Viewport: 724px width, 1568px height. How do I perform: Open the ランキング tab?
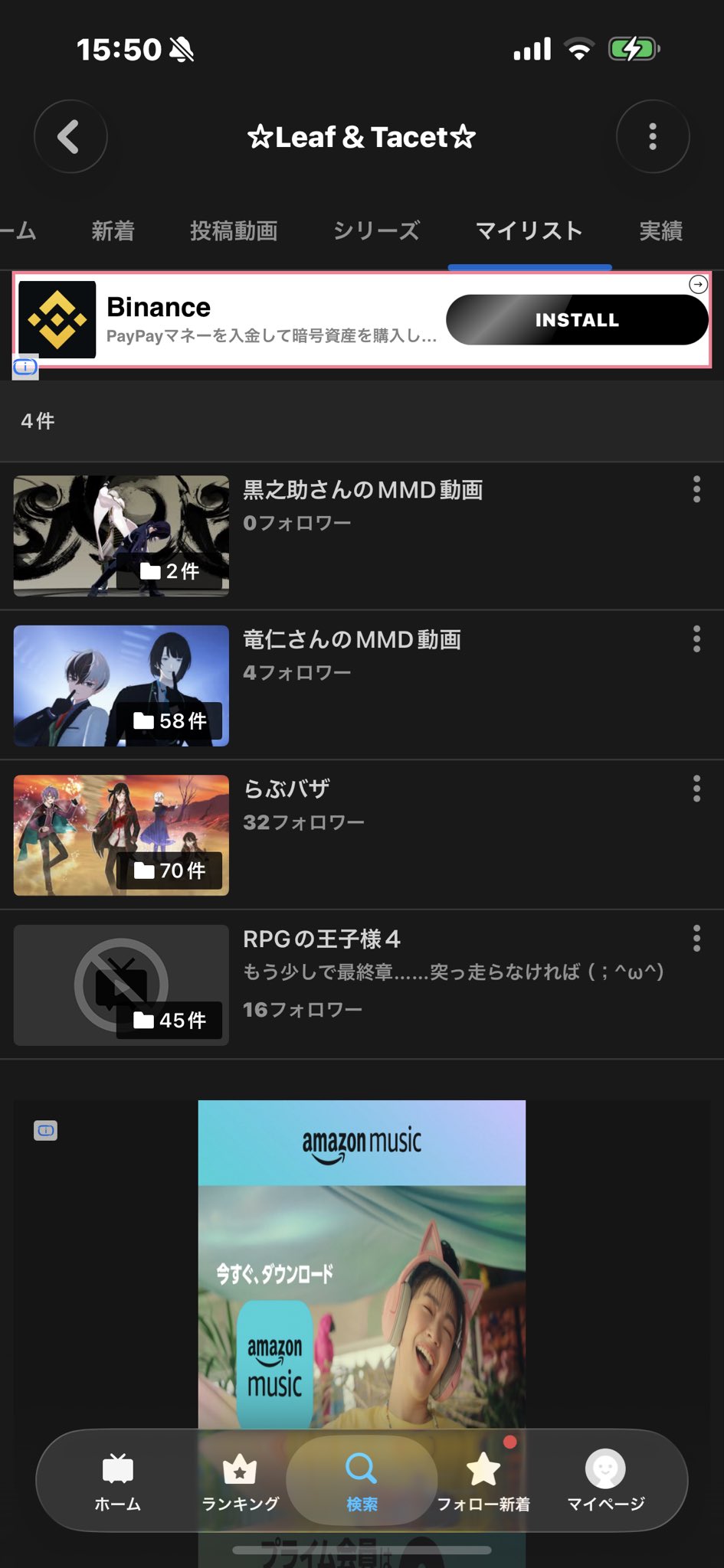point(240,1481)
